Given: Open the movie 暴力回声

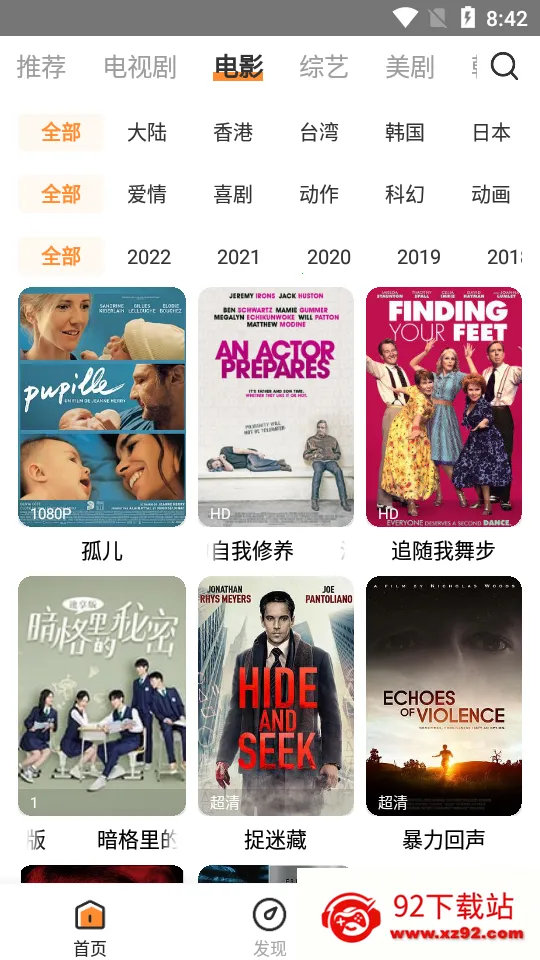Looking at the screenshot, I should (444, 696).
